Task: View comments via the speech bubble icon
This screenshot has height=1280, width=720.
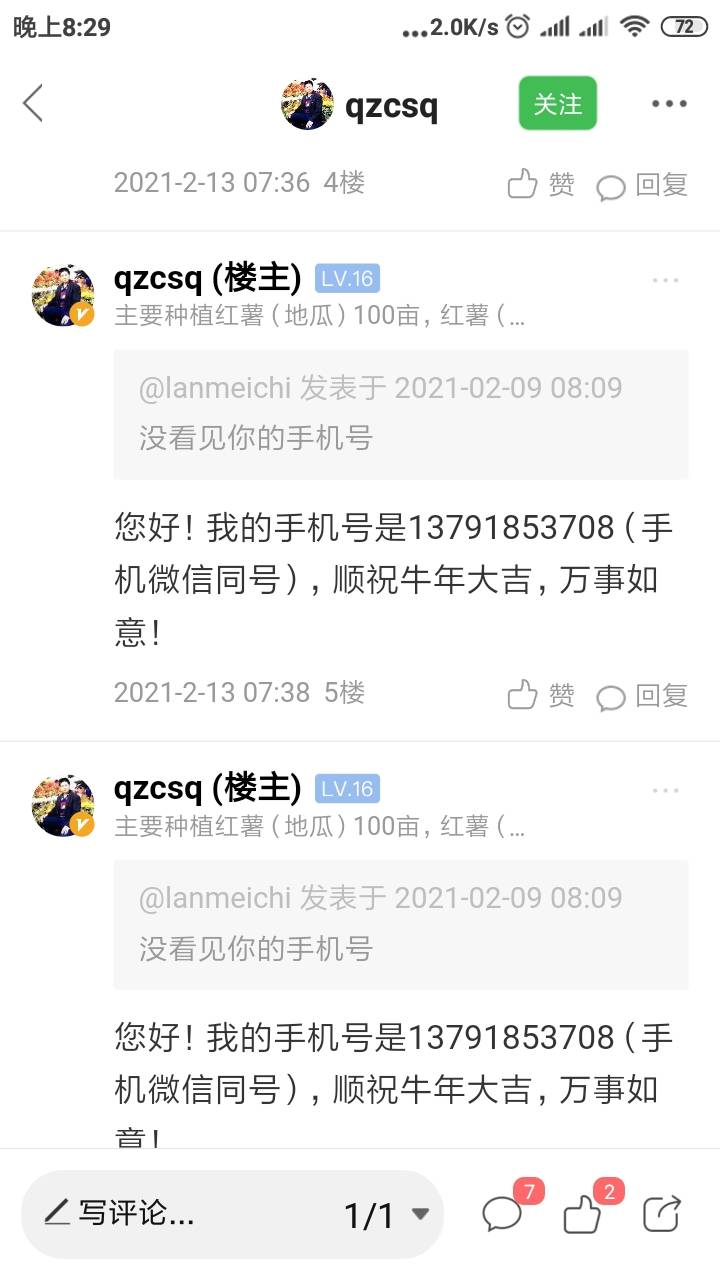Action: click(503, 1214)
